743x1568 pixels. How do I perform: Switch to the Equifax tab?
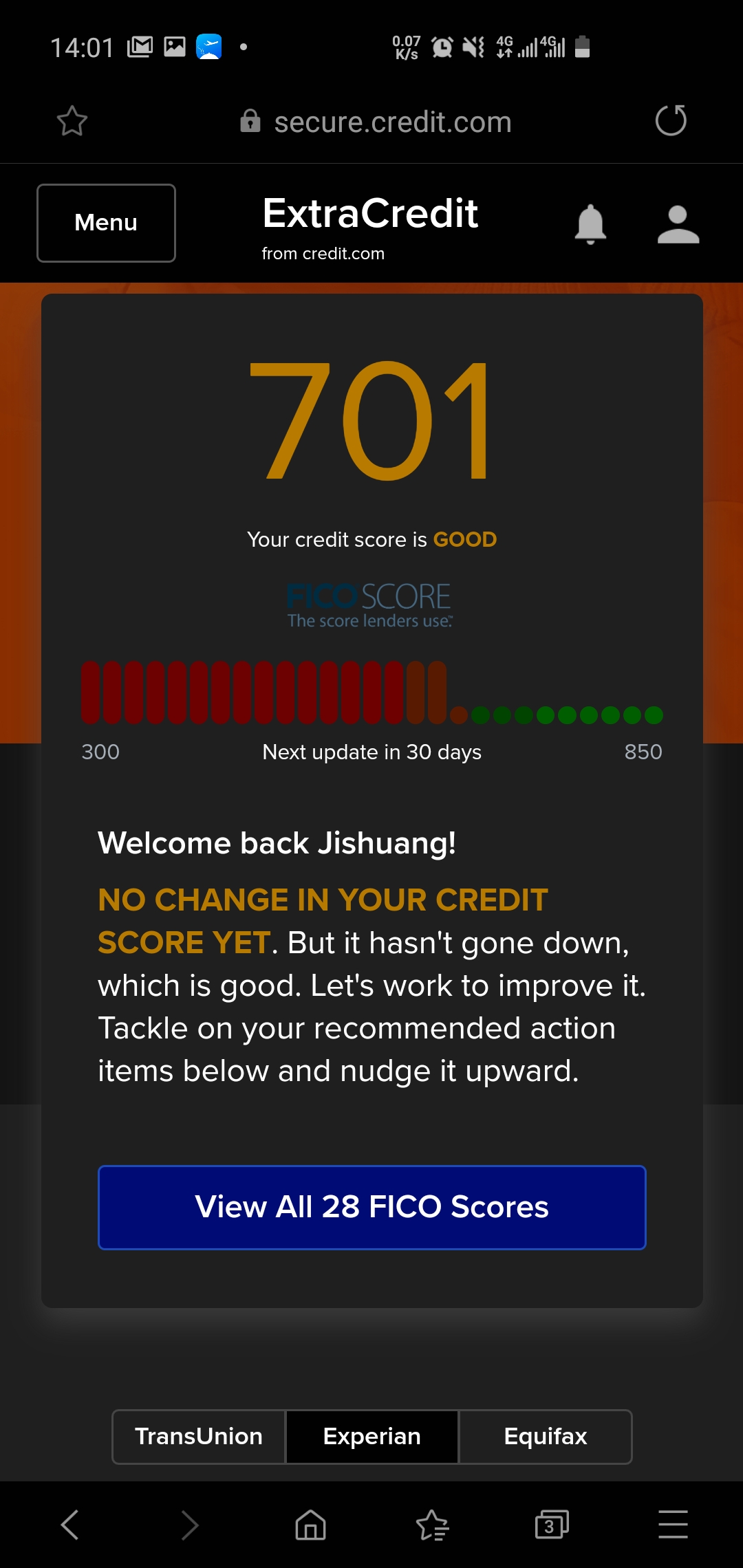(x=545, y=1437)
